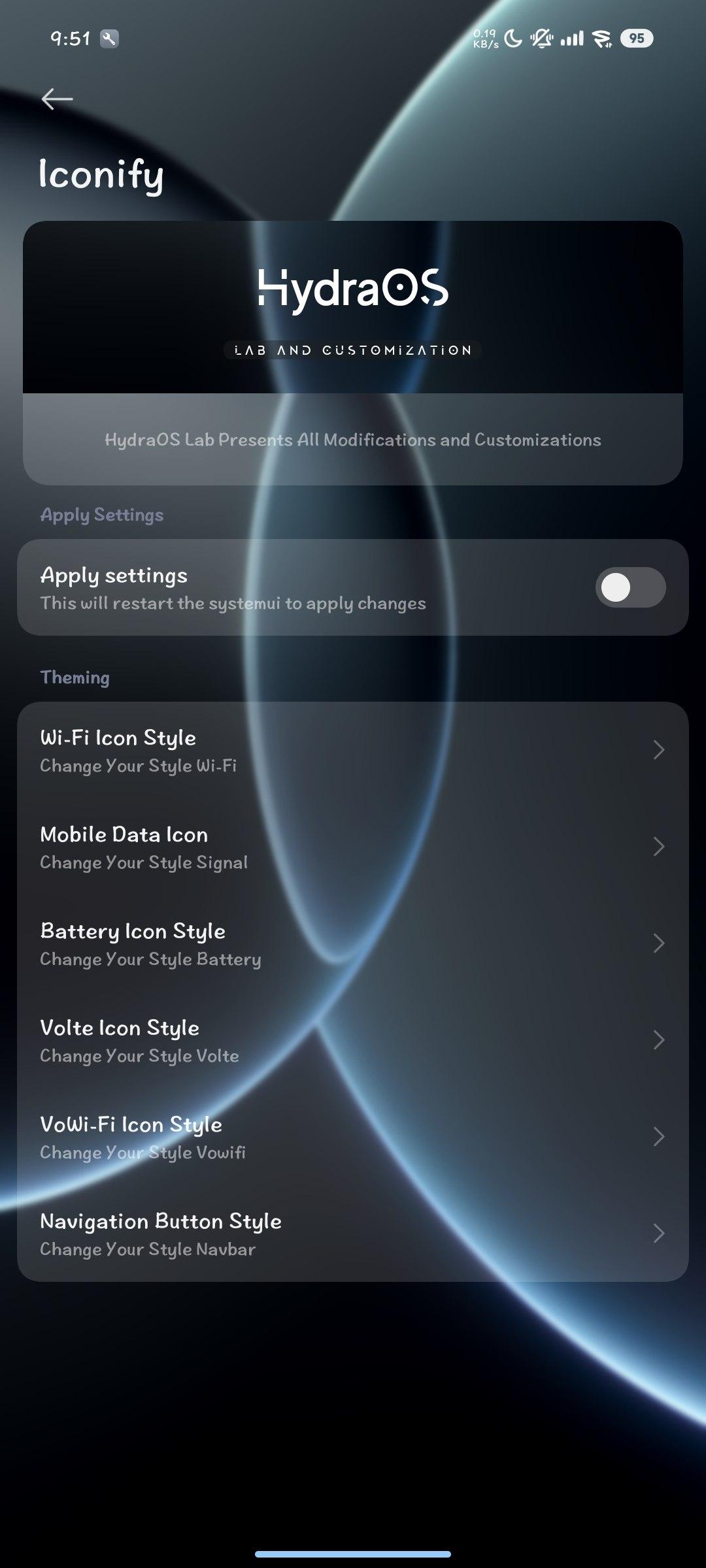Open Wi-Fi Icon Style settings

coord(353,750)
